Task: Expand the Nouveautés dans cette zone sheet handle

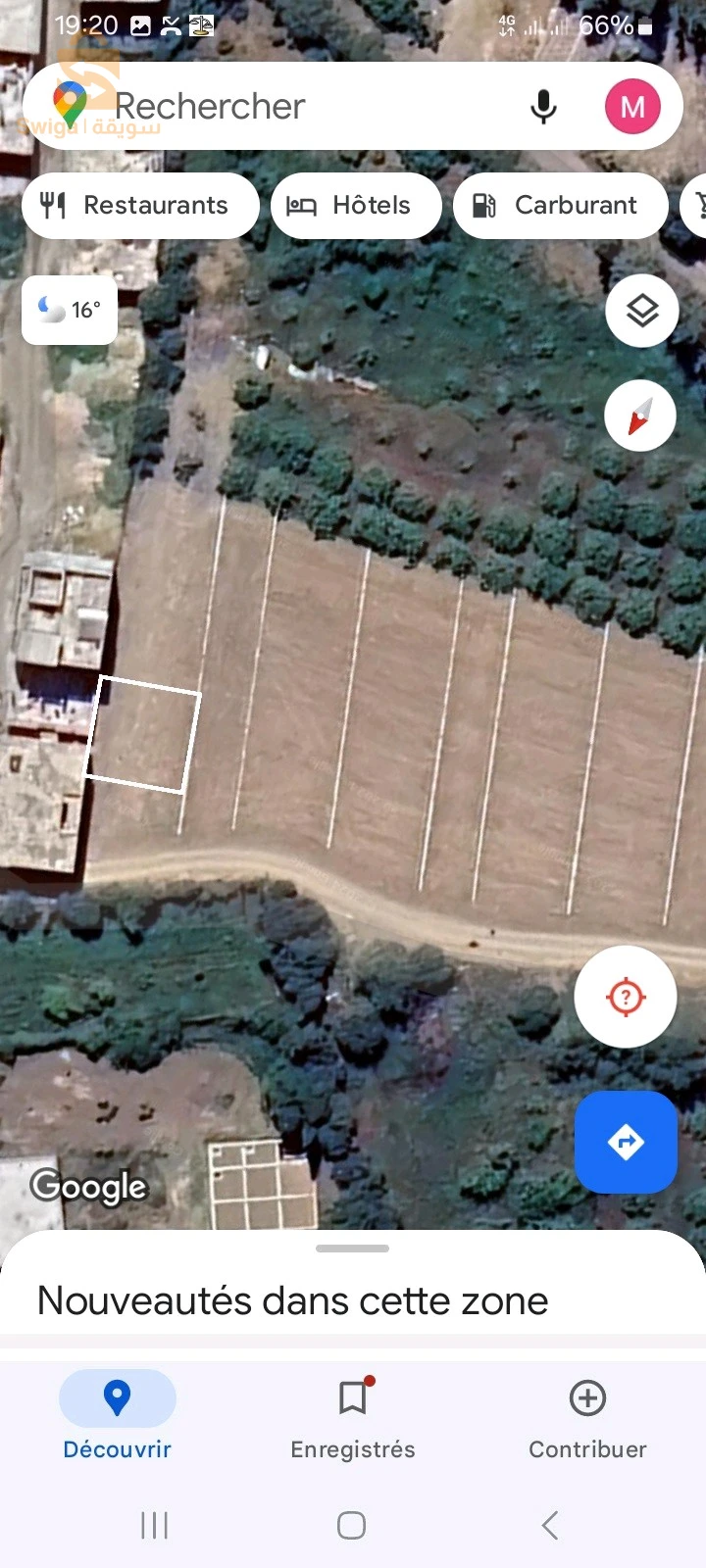Action: [x=353, y=1249]
